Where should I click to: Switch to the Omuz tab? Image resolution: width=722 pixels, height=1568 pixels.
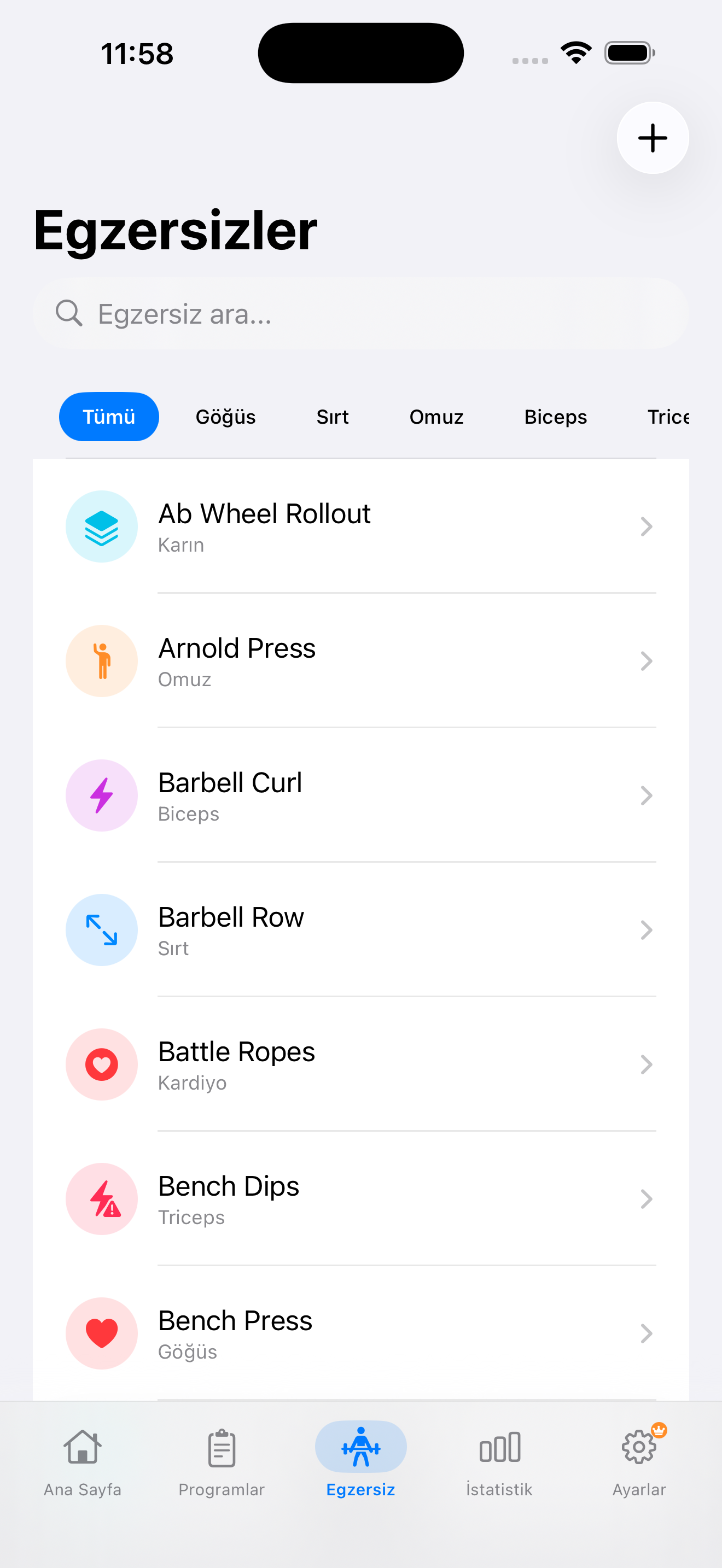(x=436, y=417)
